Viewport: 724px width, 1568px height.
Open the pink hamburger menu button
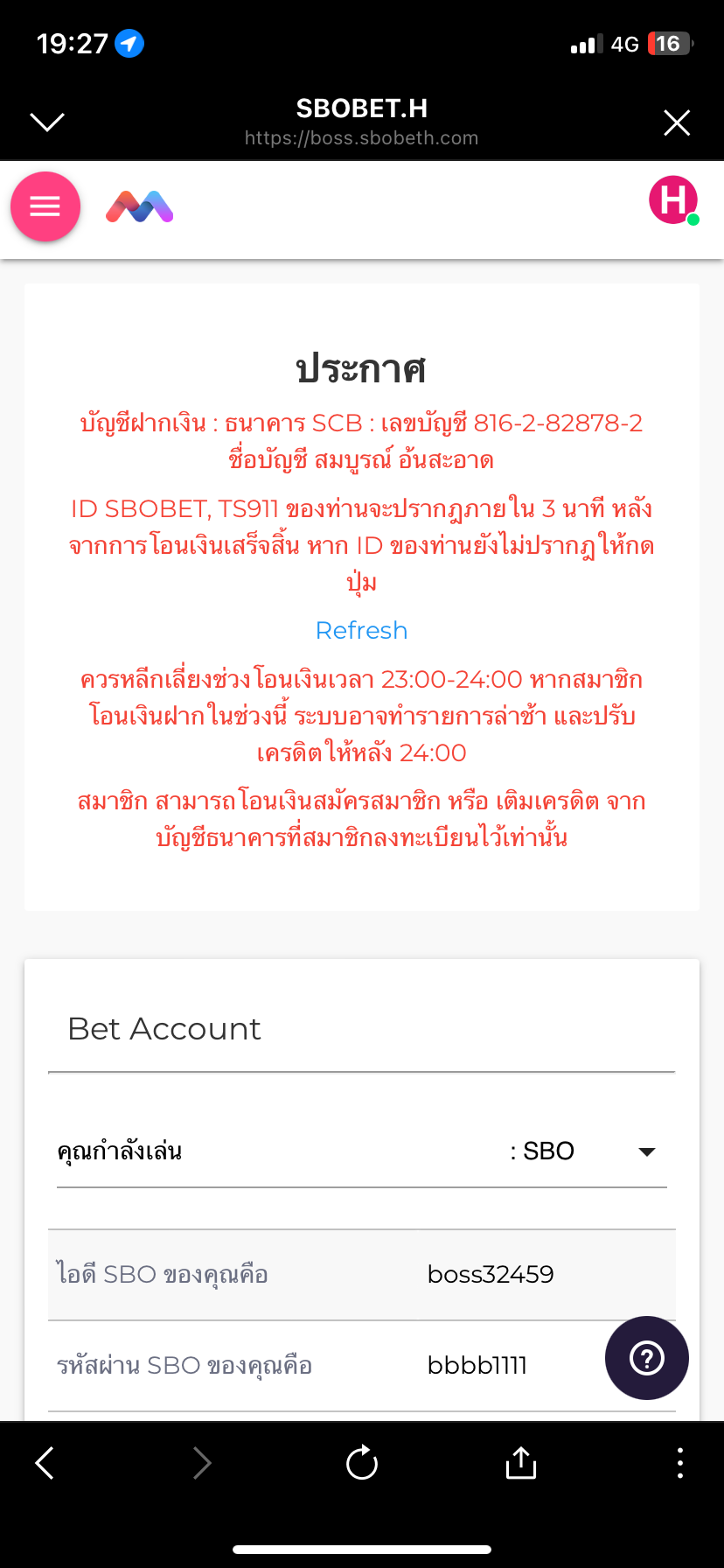pyautogui.click(x=45, y=206)
